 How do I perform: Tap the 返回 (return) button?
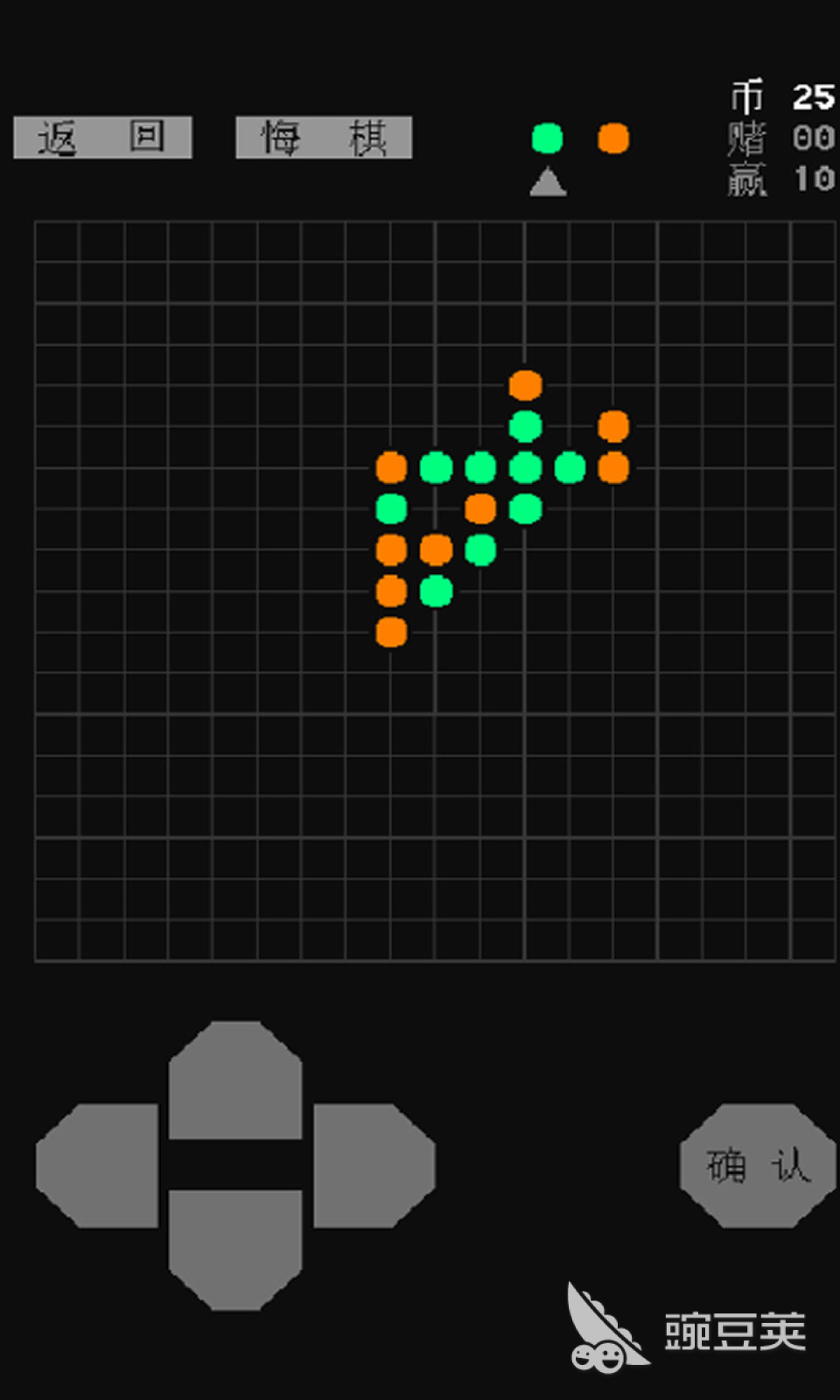(102, 137)
